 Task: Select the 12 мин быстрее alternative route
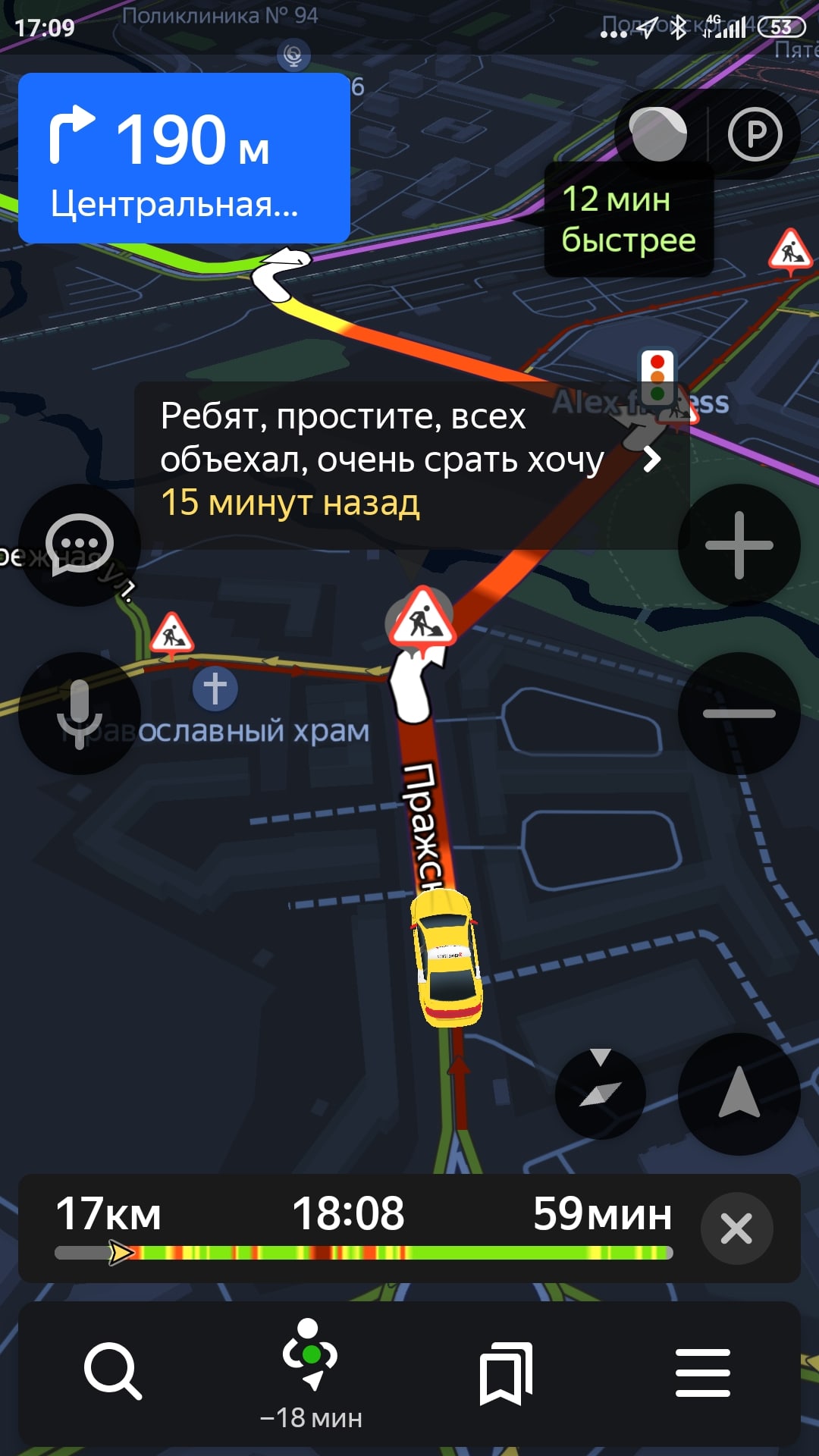pyautogui.click(x=628, y=219)
